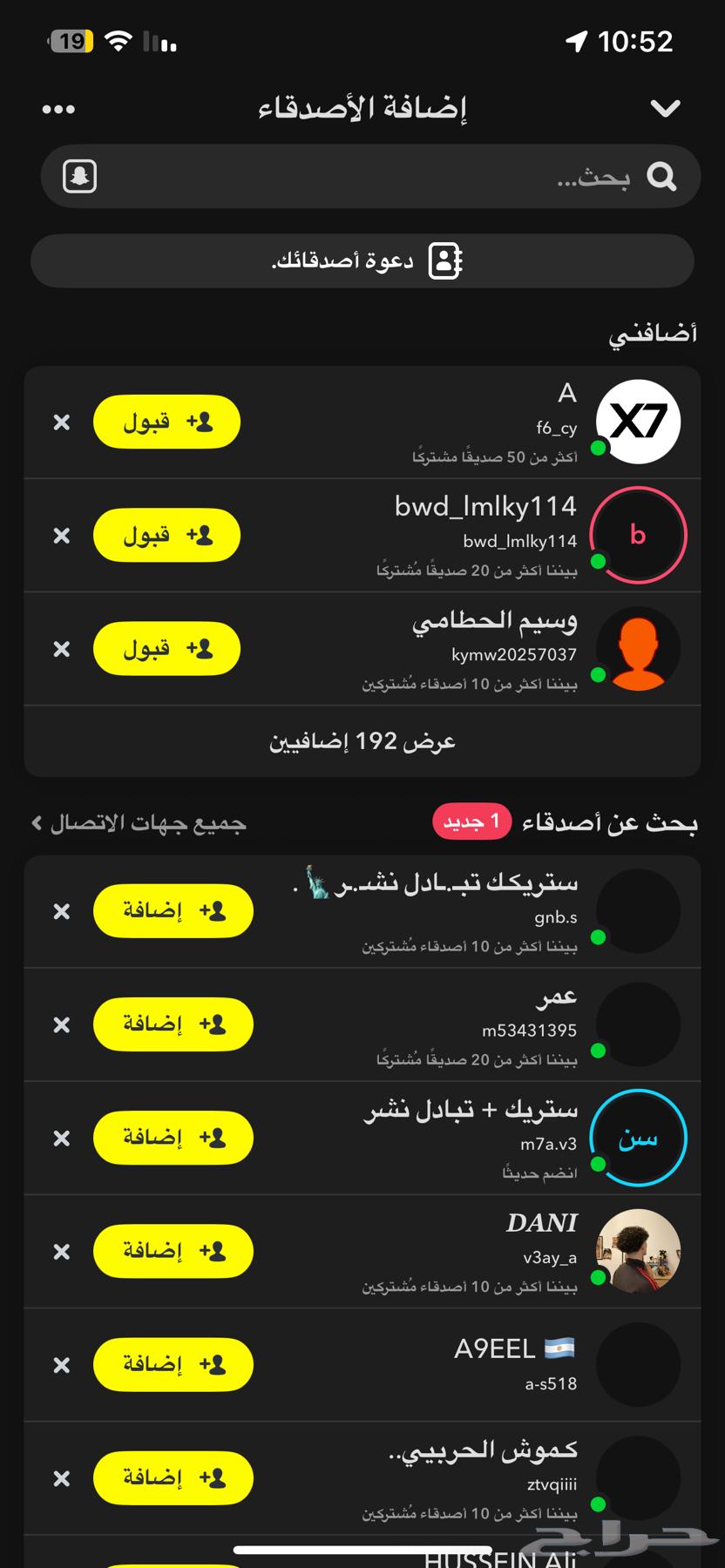Accept وسيم الحطامي friend request
725x1568 pixels.
click(166, 648)
